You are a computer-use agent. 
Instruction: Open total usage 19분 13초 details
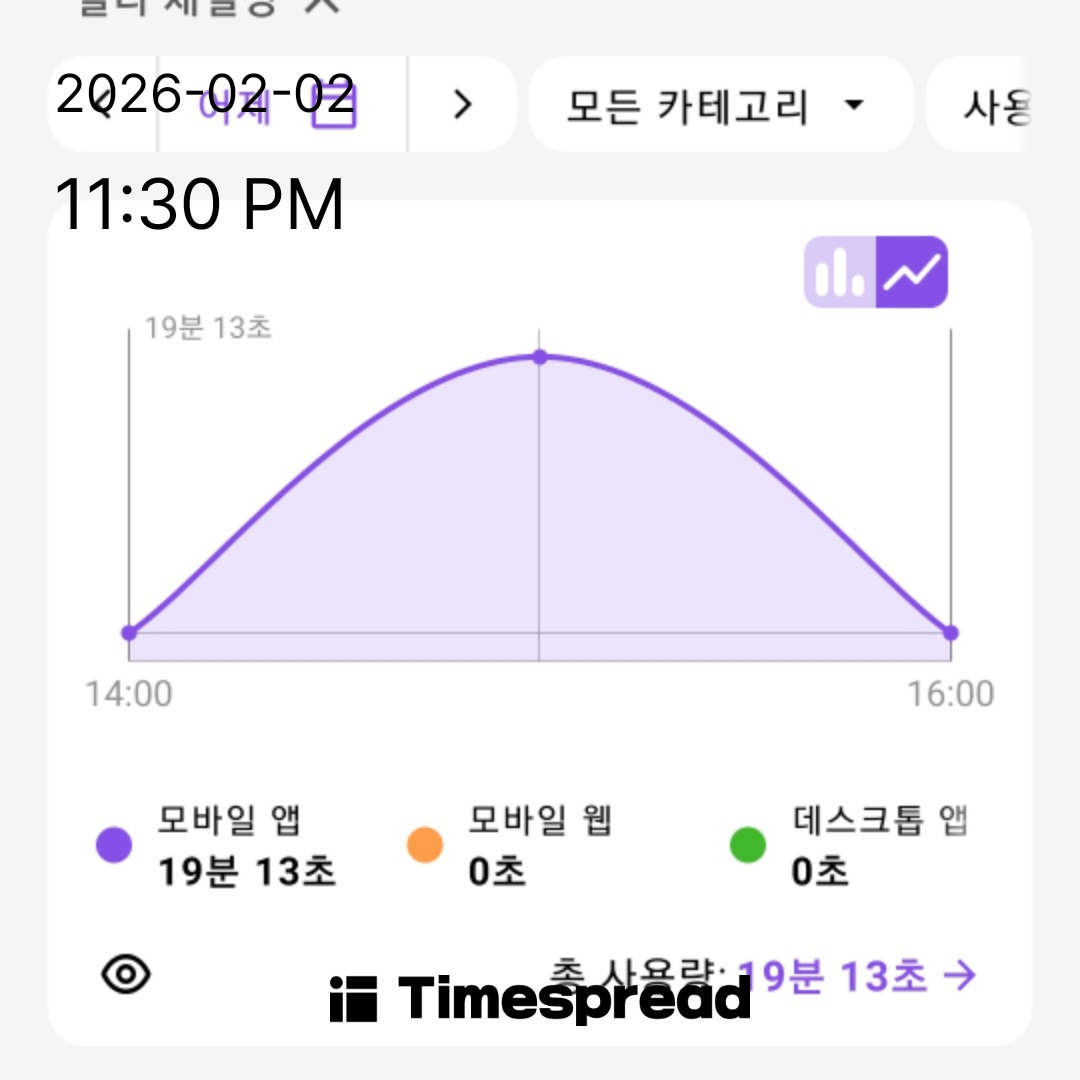(x=855, y=975)
